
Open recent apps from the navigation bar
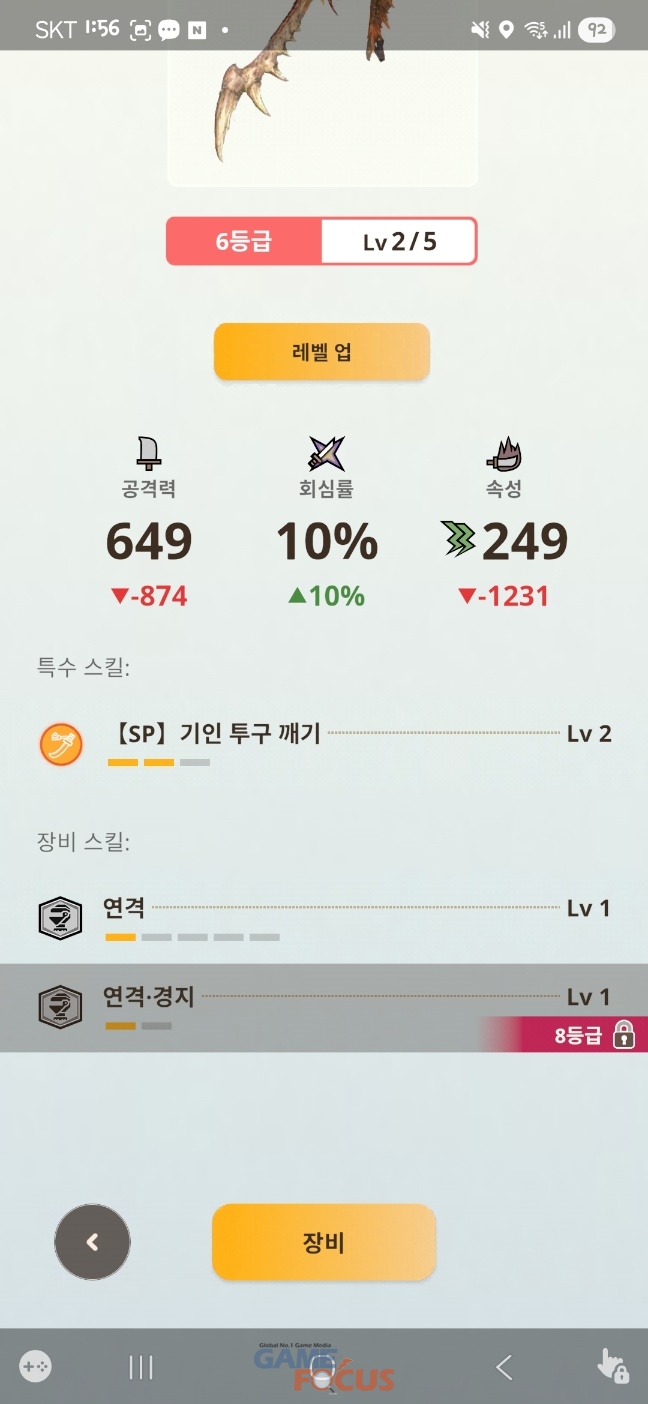point(141,1367)
